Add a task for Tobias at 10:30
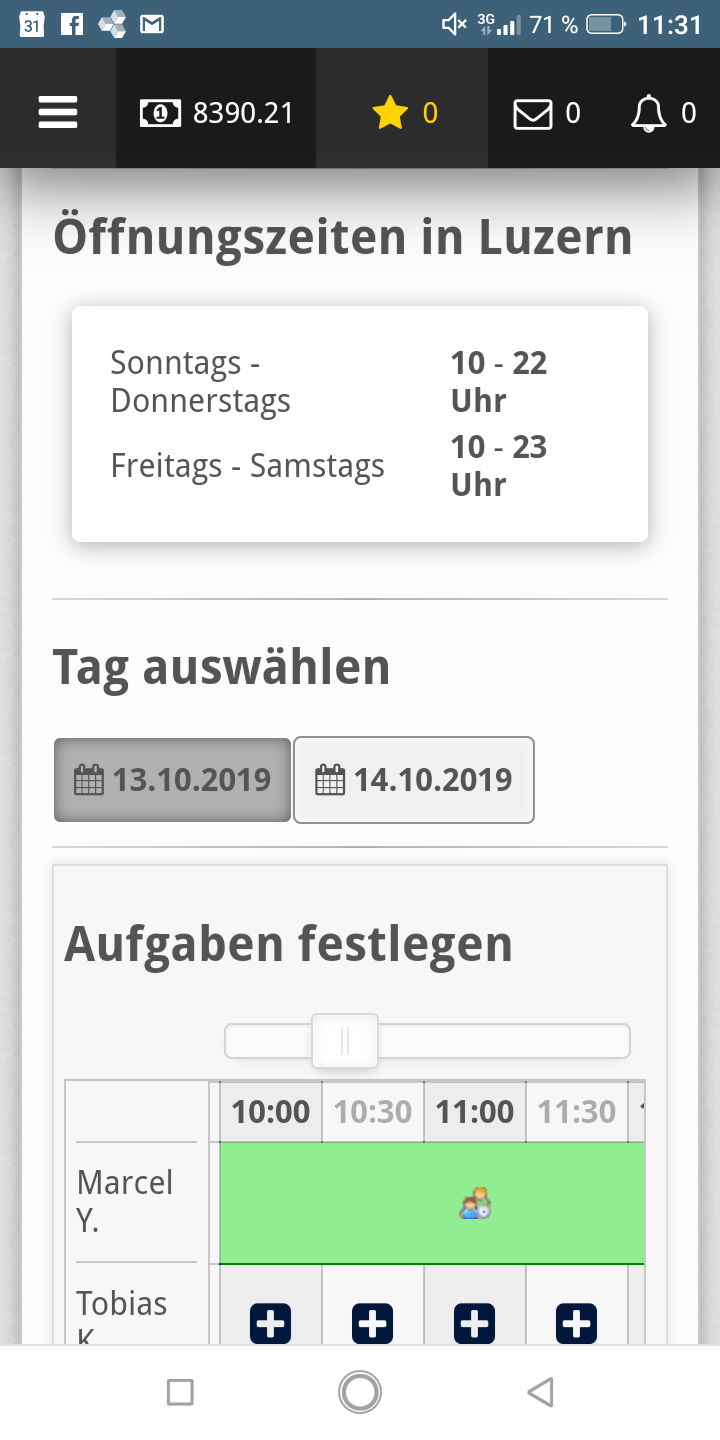The width and height of the screenshot is (720, 1440). (373, 1323)
